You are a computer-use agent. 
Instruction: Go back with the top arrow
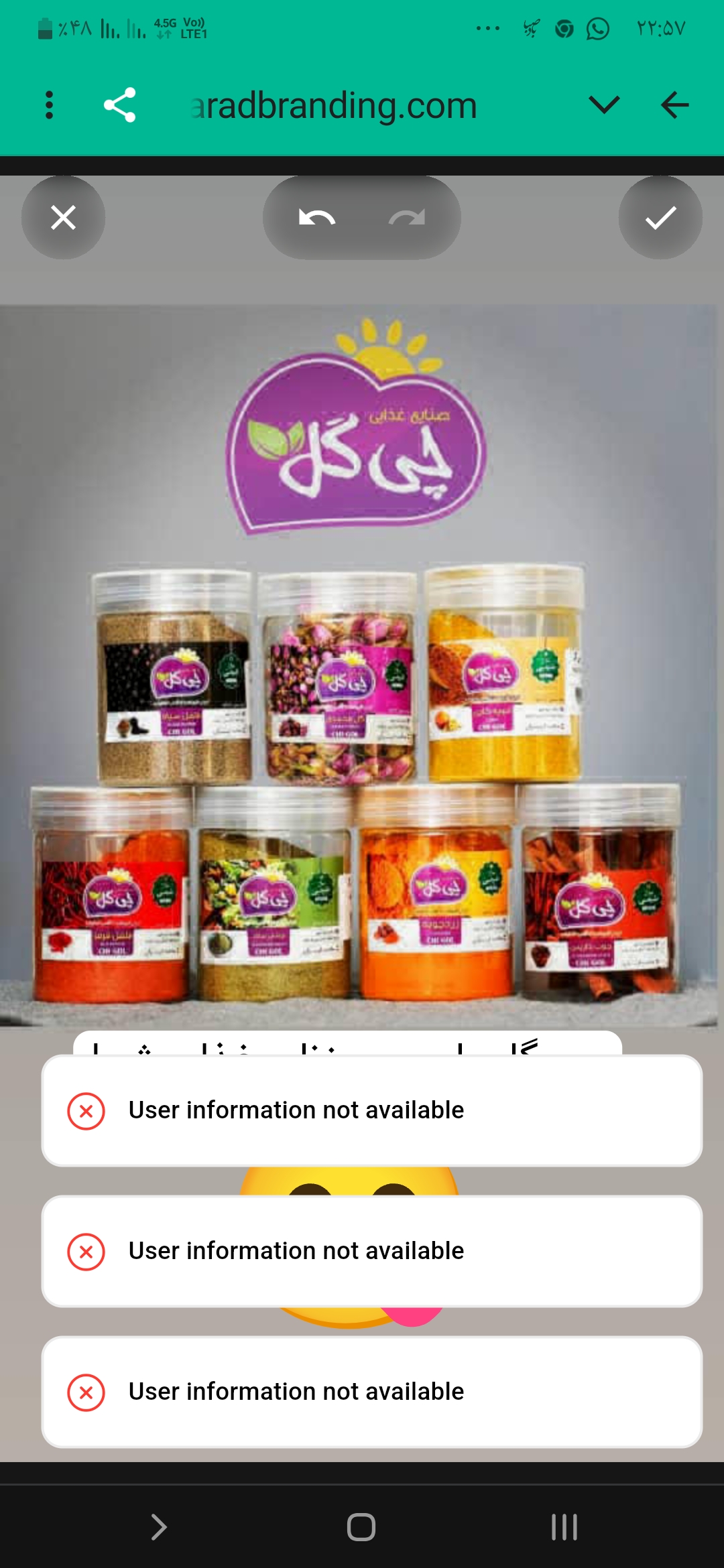pos(674,105)
